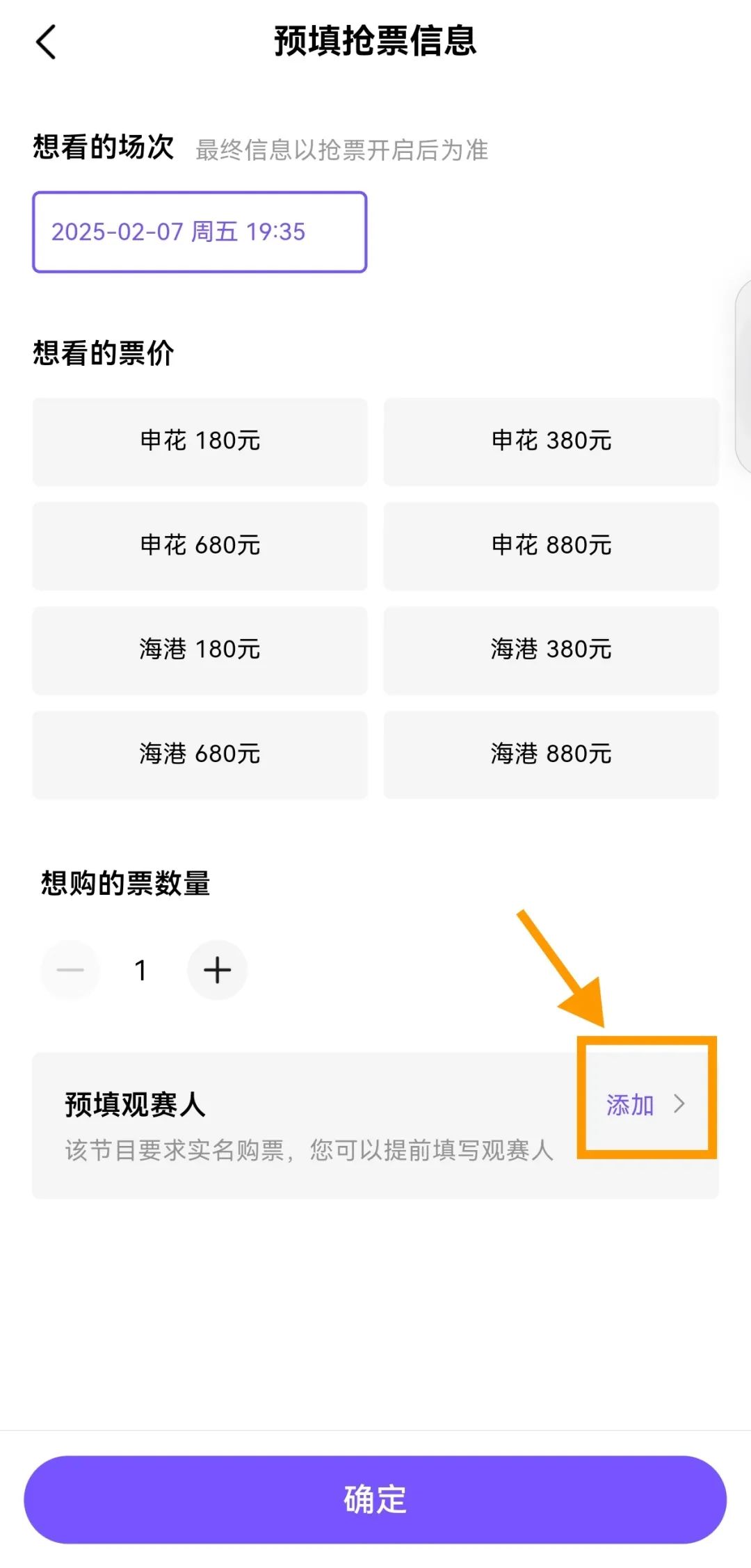
Task: Tap 添加 to add a viewer
Action: pos(645,1104)
